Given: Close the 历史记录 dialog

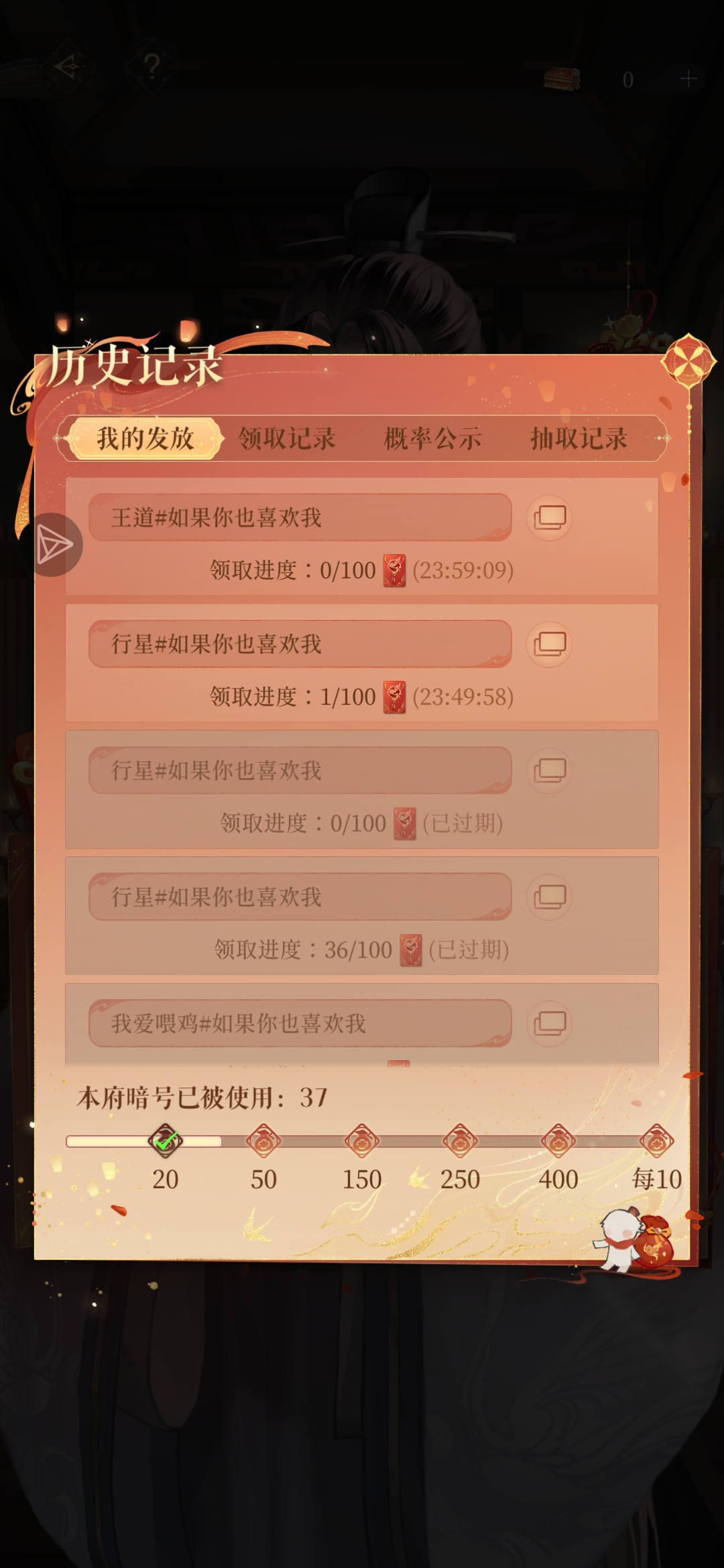Looking at the screenshot, I should click(x=688, y=361).
